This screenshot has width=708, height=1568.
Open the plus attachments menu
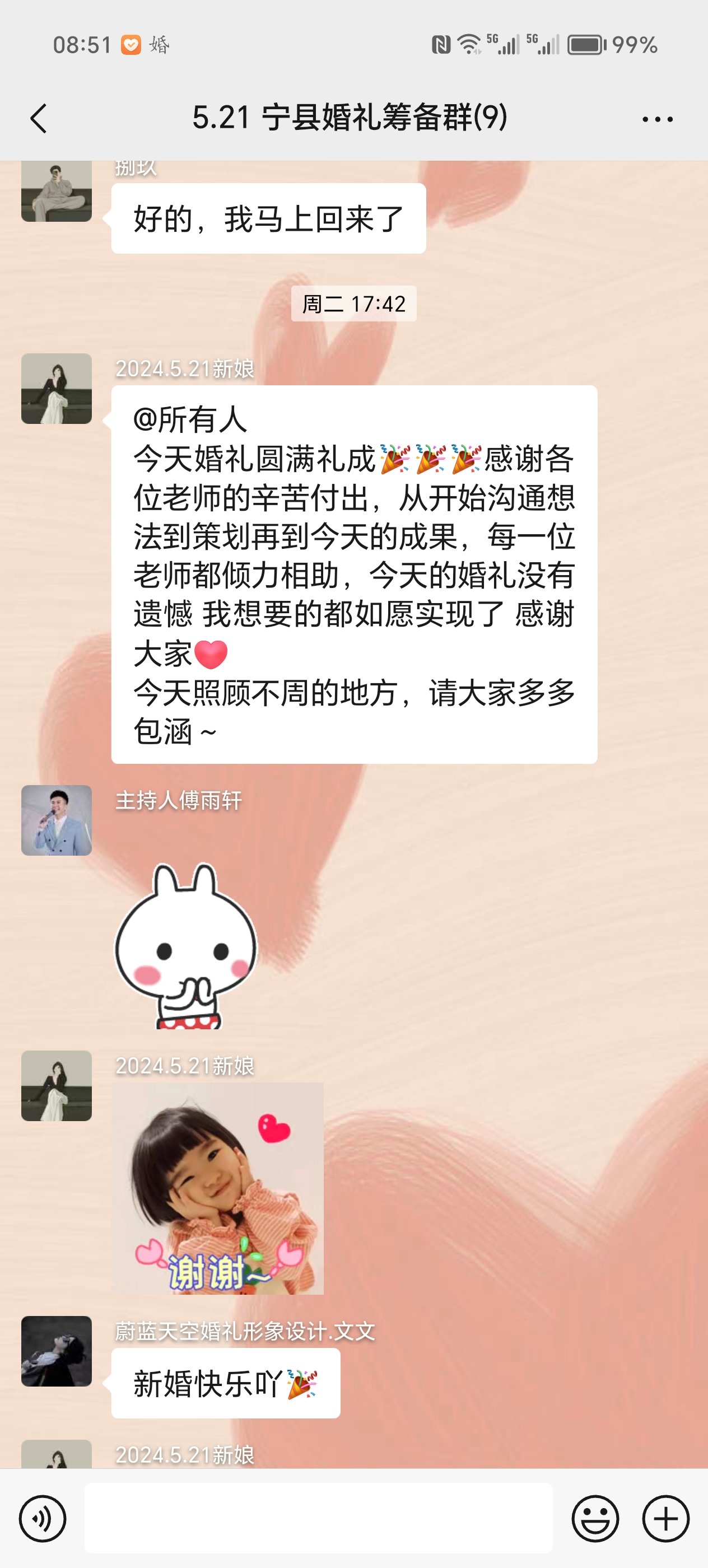pos(665,1519)
